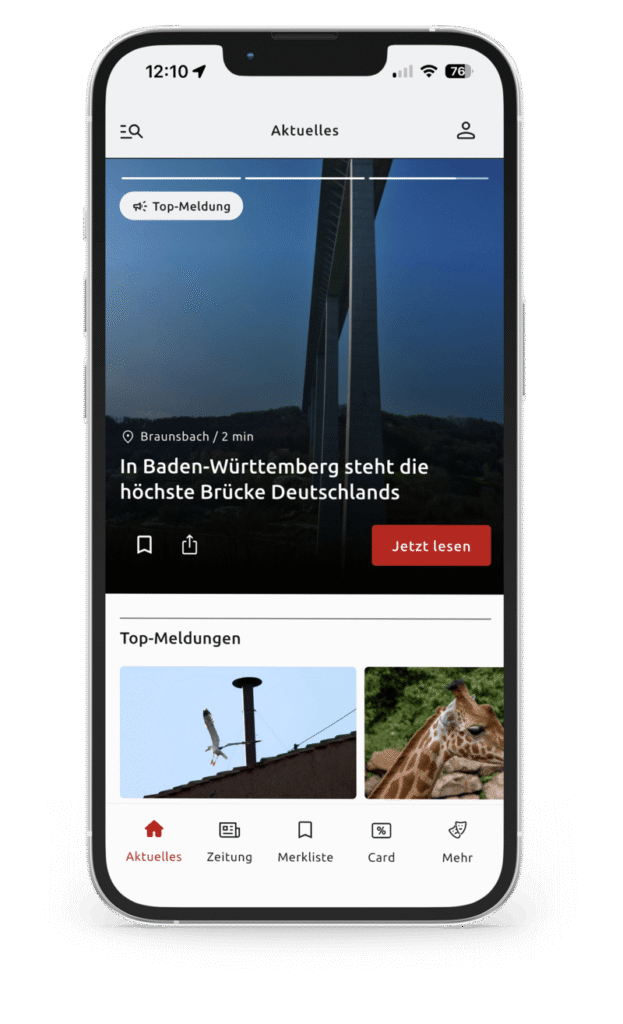Share the top story about the bridge
This screenshot has width=623, height=1024.
[x=189, y=545]
